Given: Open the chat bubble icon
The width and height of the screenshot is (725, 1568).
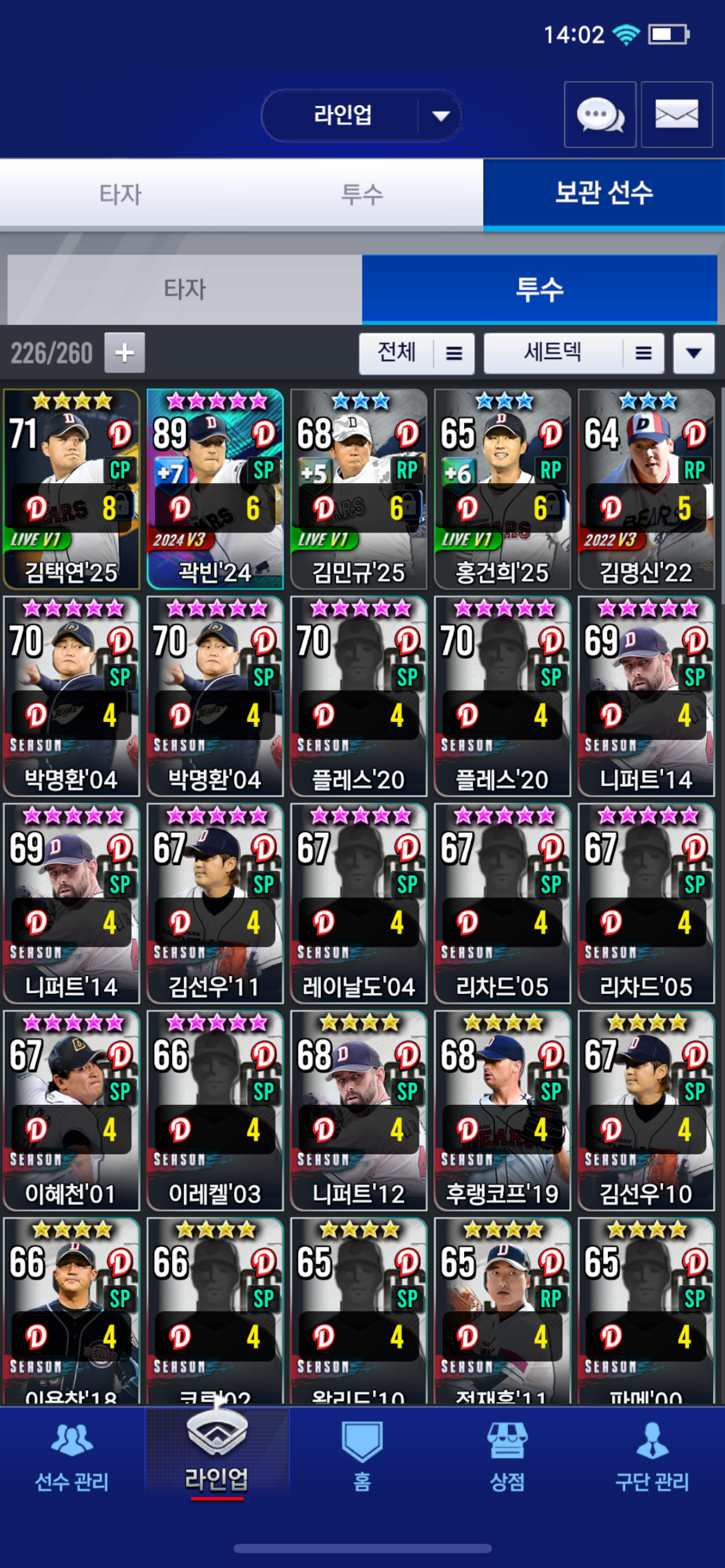Looking at the screenshot, I should pos(600,115).
